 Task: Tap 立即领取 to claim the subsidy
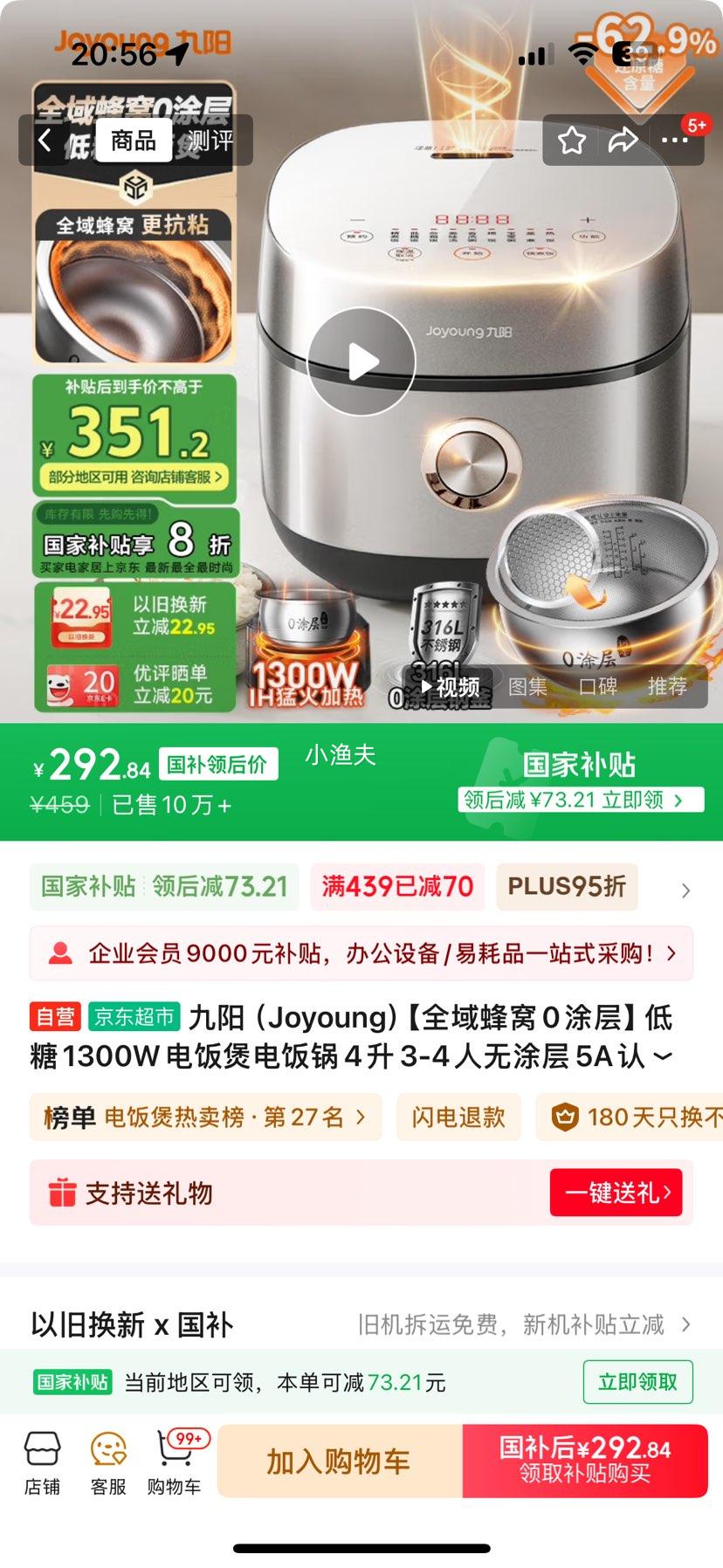[637, 1382]
